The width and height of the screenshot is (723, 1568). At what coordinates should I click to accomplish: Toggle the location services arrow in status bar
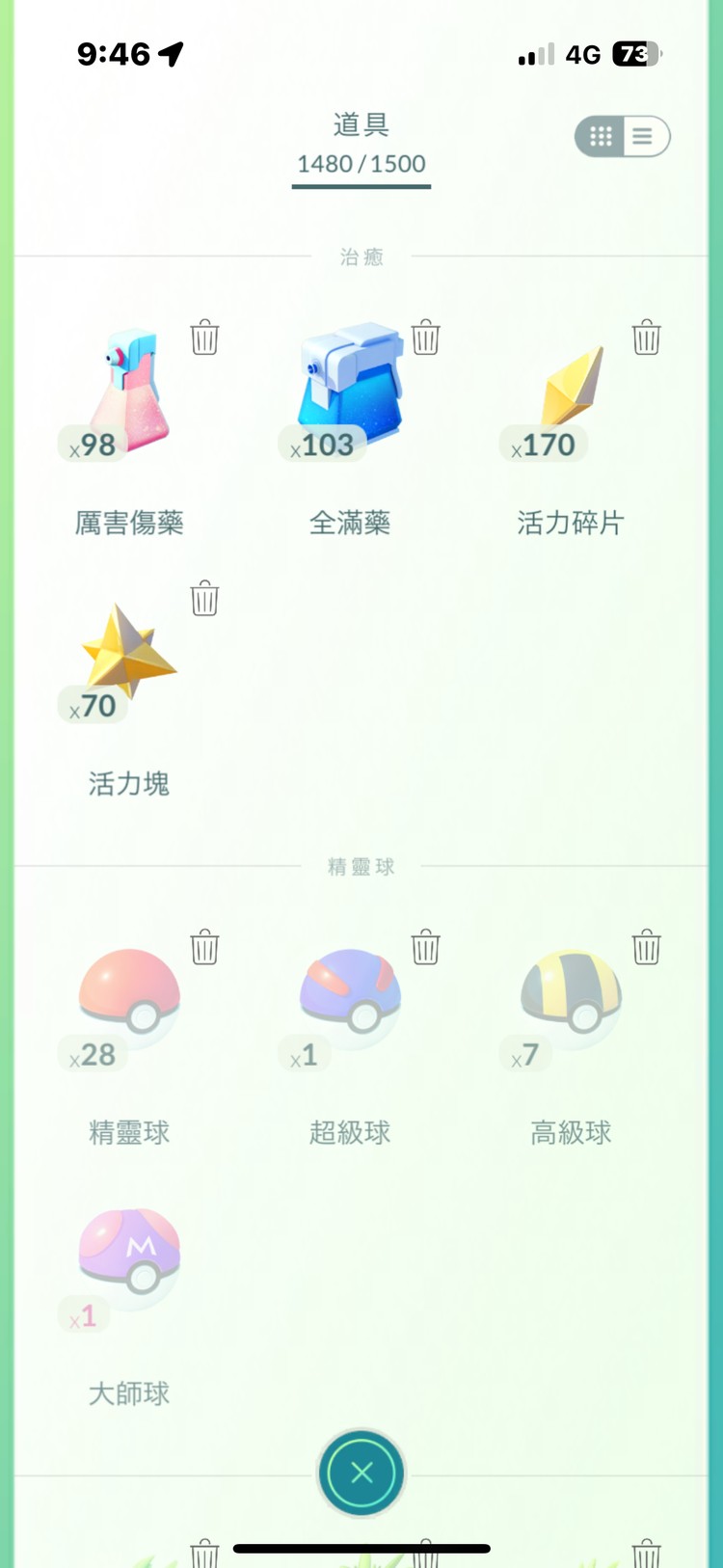[172, 54]
